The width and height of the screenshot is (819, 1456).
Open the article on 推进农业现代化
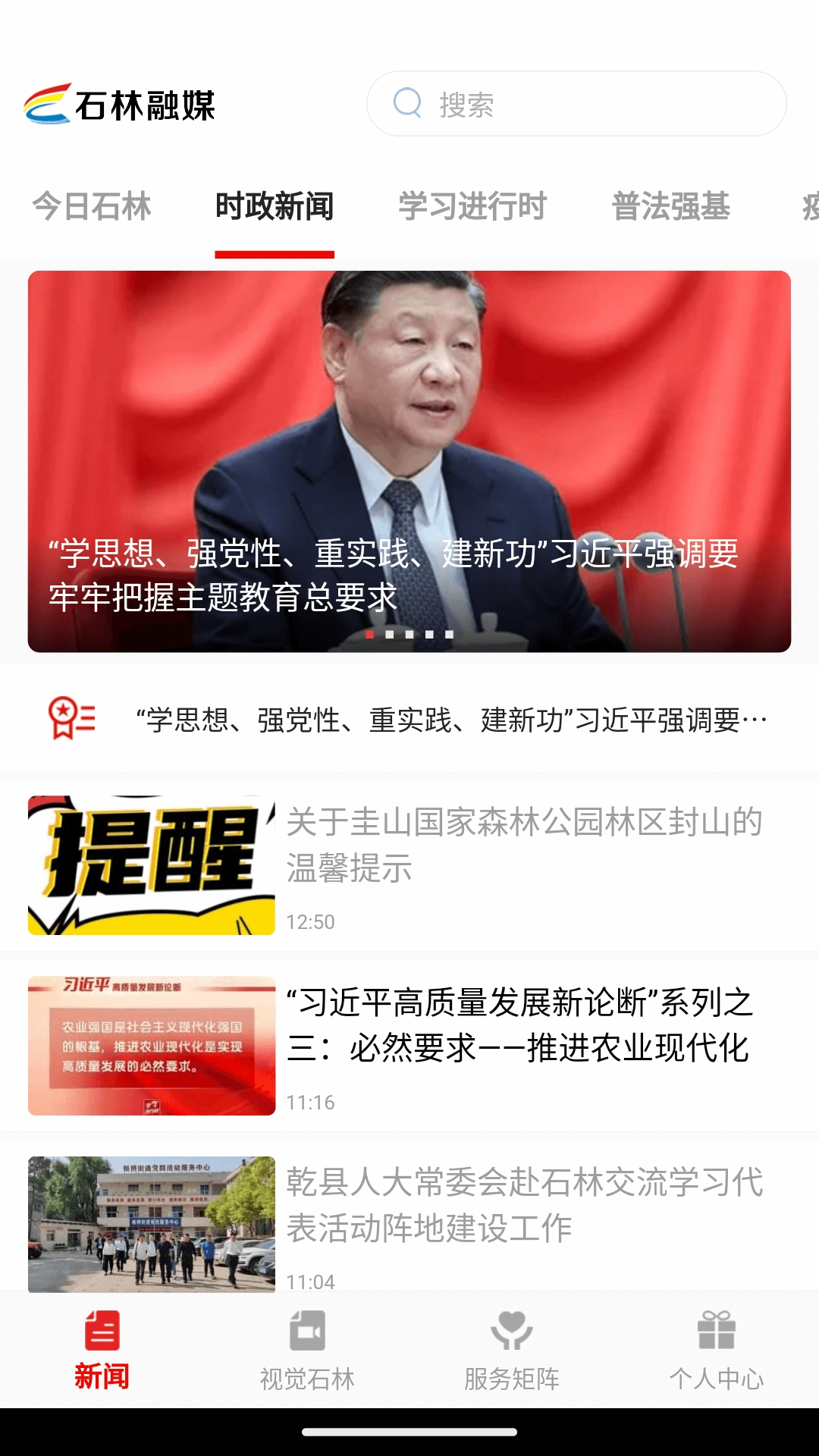519,1024
